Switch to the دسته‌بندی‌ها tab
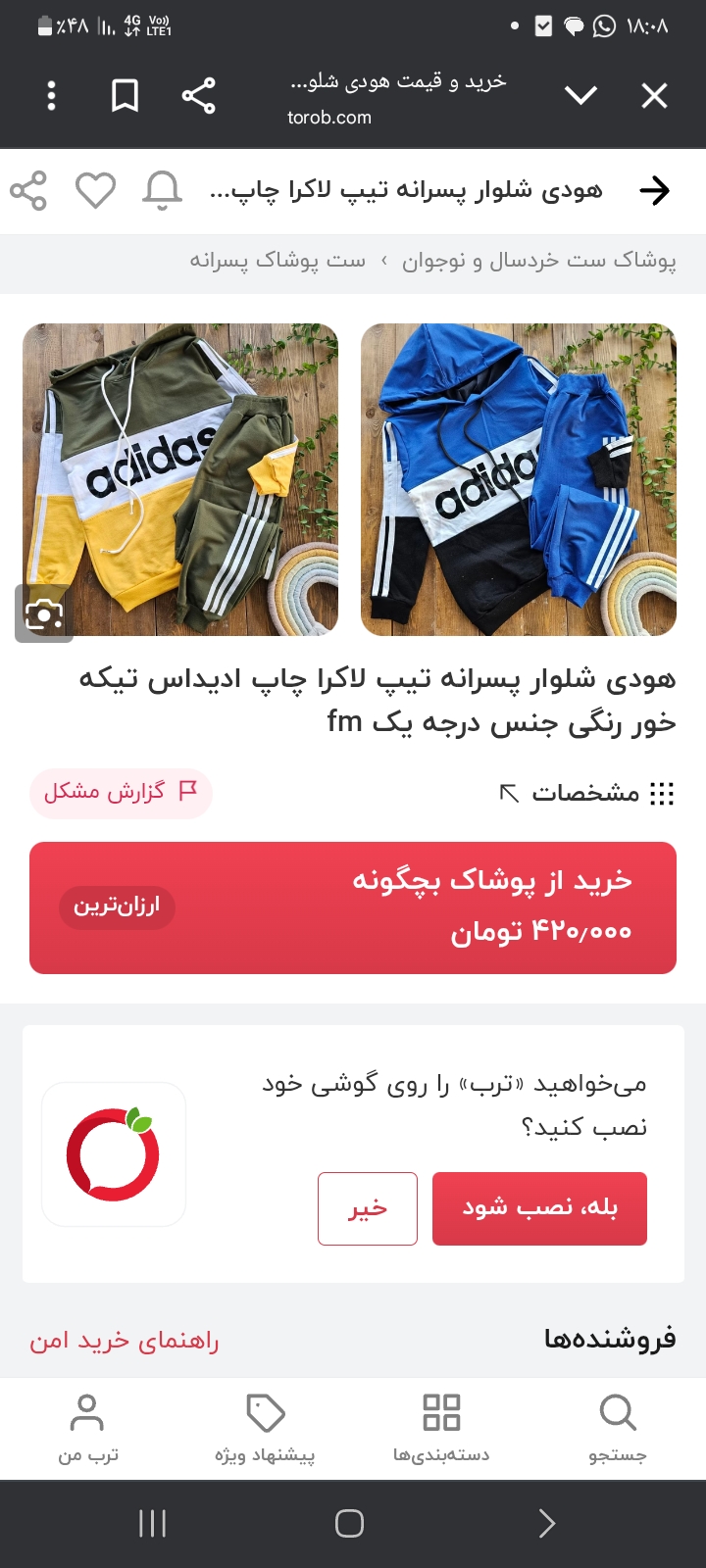The width and height of the screenshot is (706, 1568). click(x=441, y=1429)
